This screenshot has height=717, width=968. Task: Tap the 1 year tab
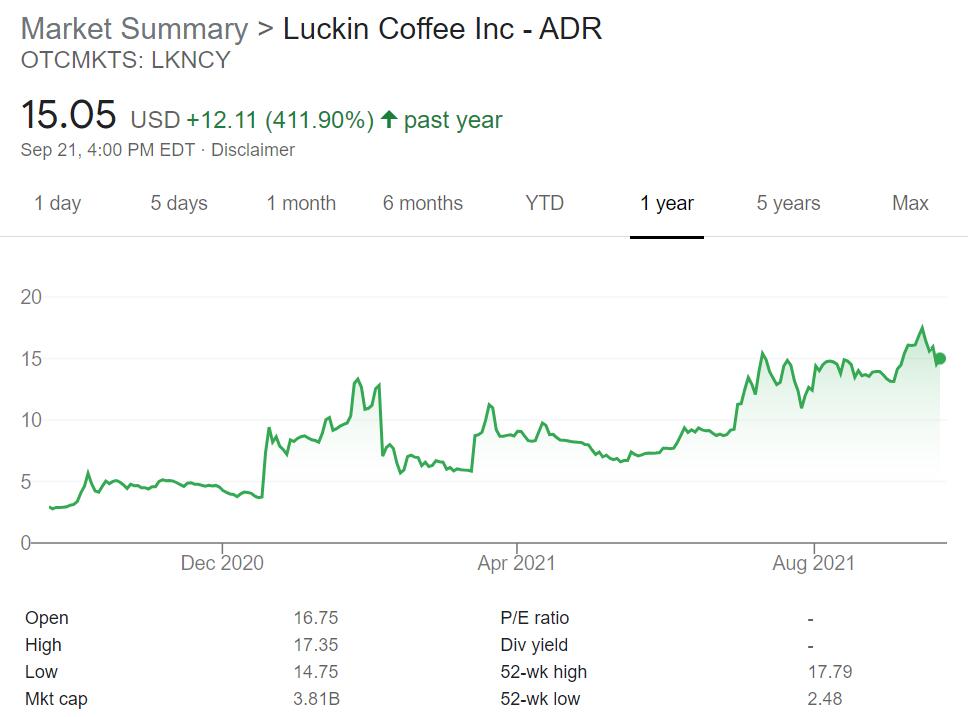[x=666, y=203]
